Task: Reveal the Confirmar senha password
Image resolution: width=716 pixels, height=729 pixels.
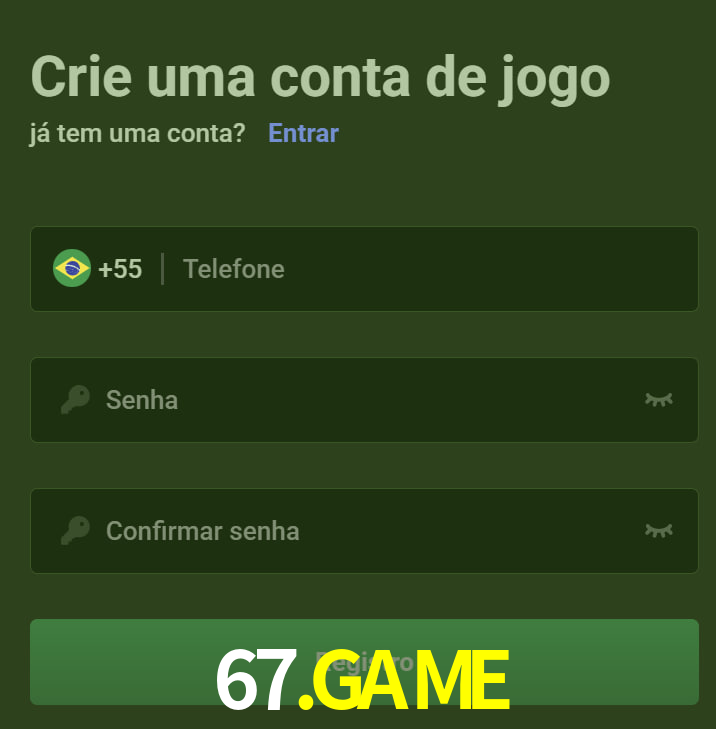Action: (658, 531)
